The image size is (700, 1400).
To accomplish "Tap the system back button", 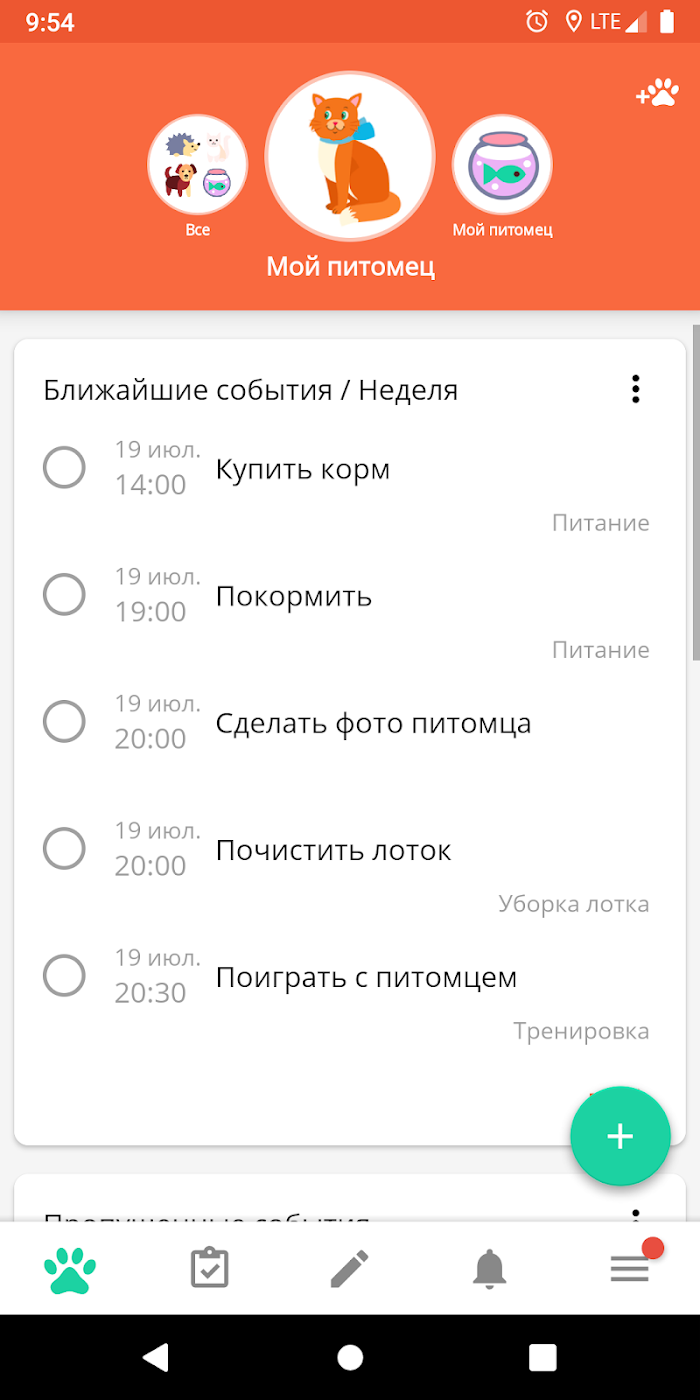I will click(156, 1357).
